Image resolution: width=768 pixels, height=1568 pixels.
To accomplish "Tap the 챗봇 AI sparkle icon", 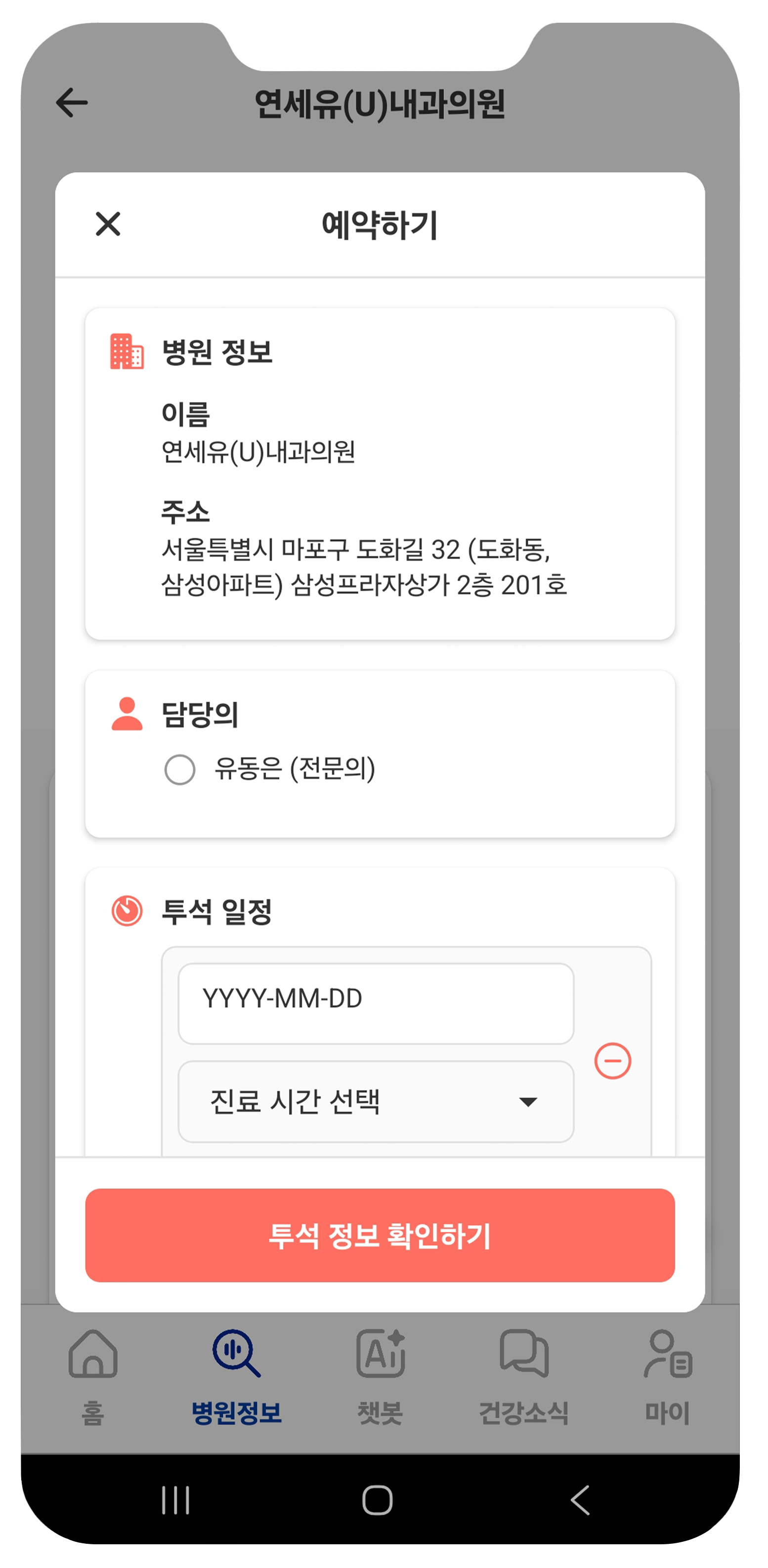I will pyautogui.click(x=381, y=1355).
